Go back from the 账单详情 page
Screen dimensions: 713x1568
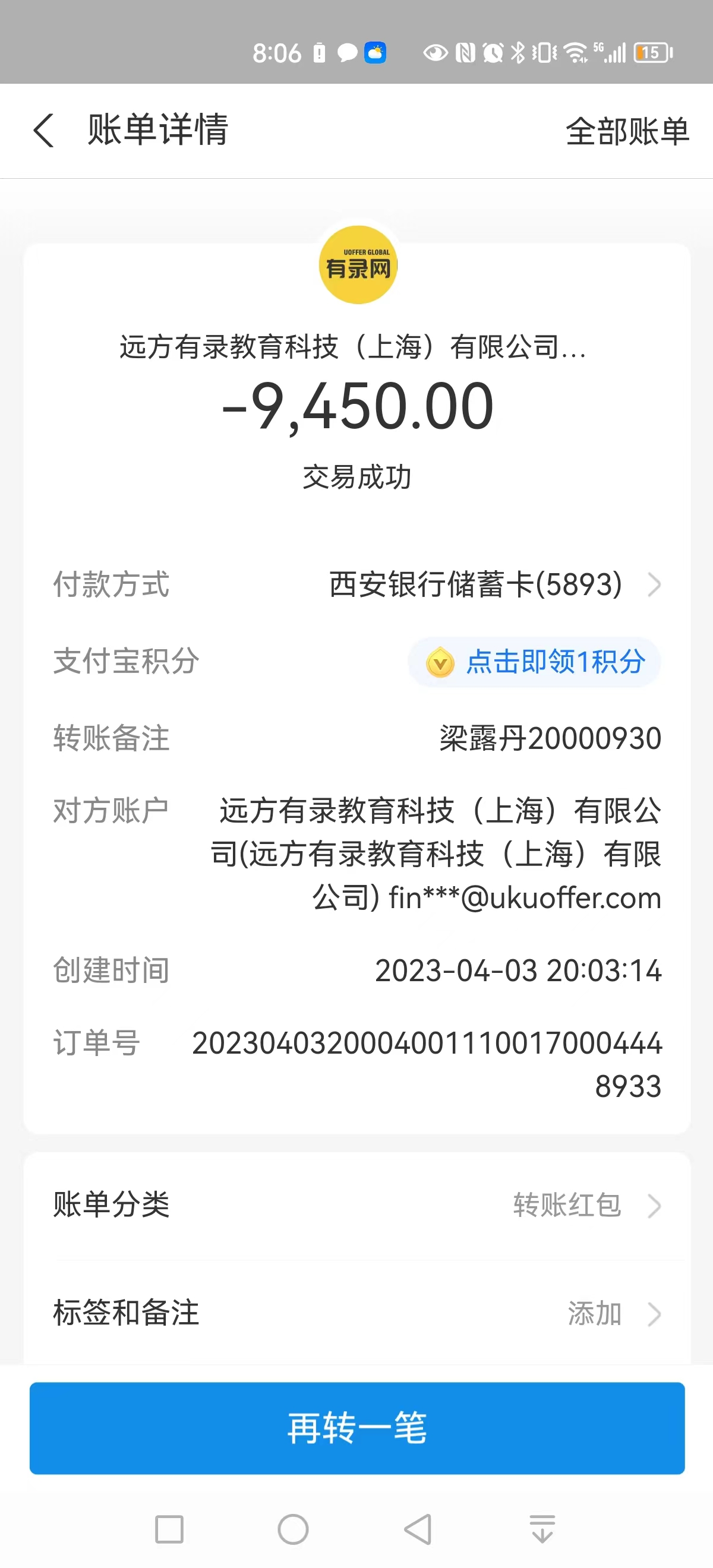[x=44, y=130]
